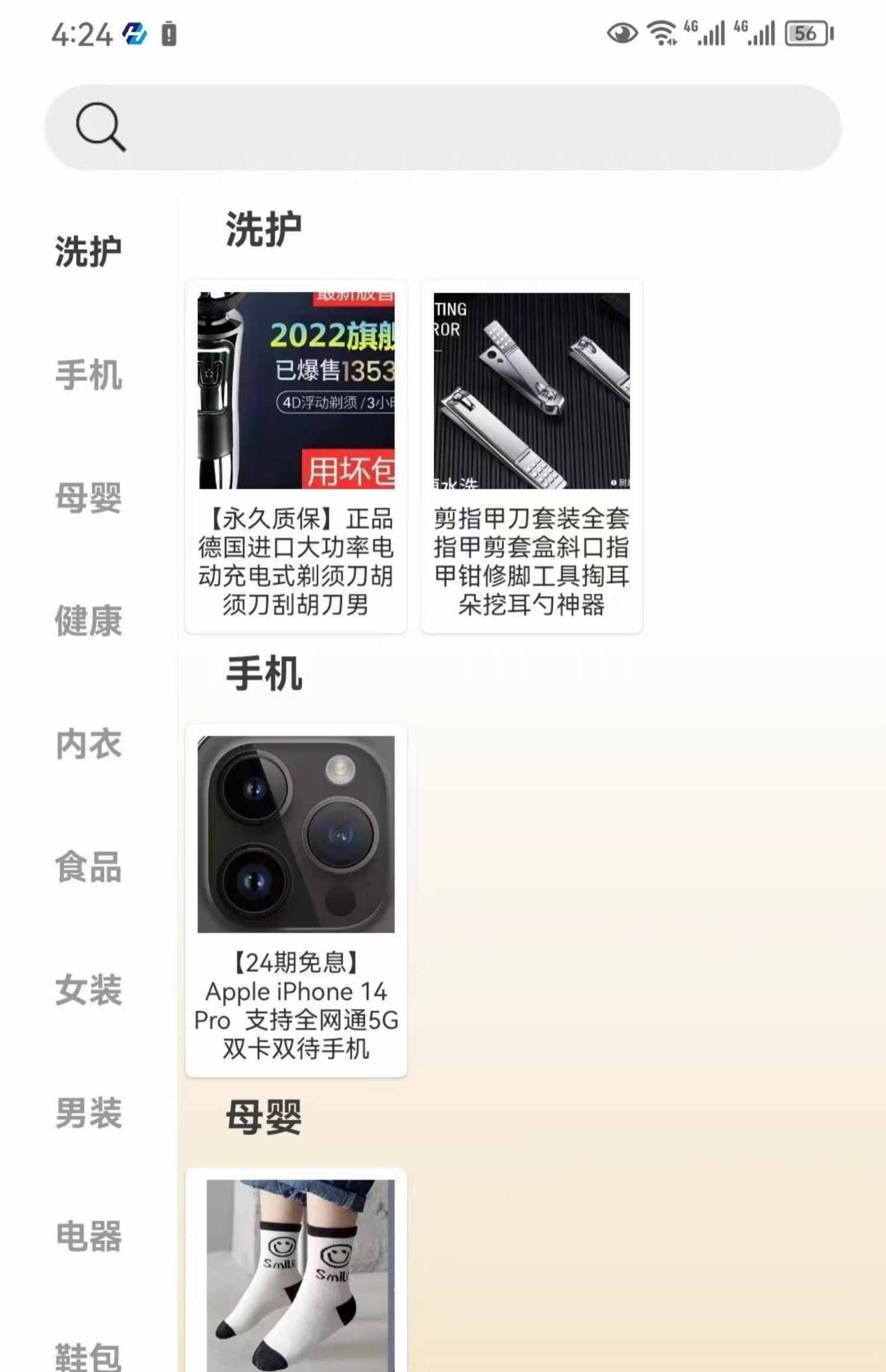Click the battery percentage indicator

(806, 34)
